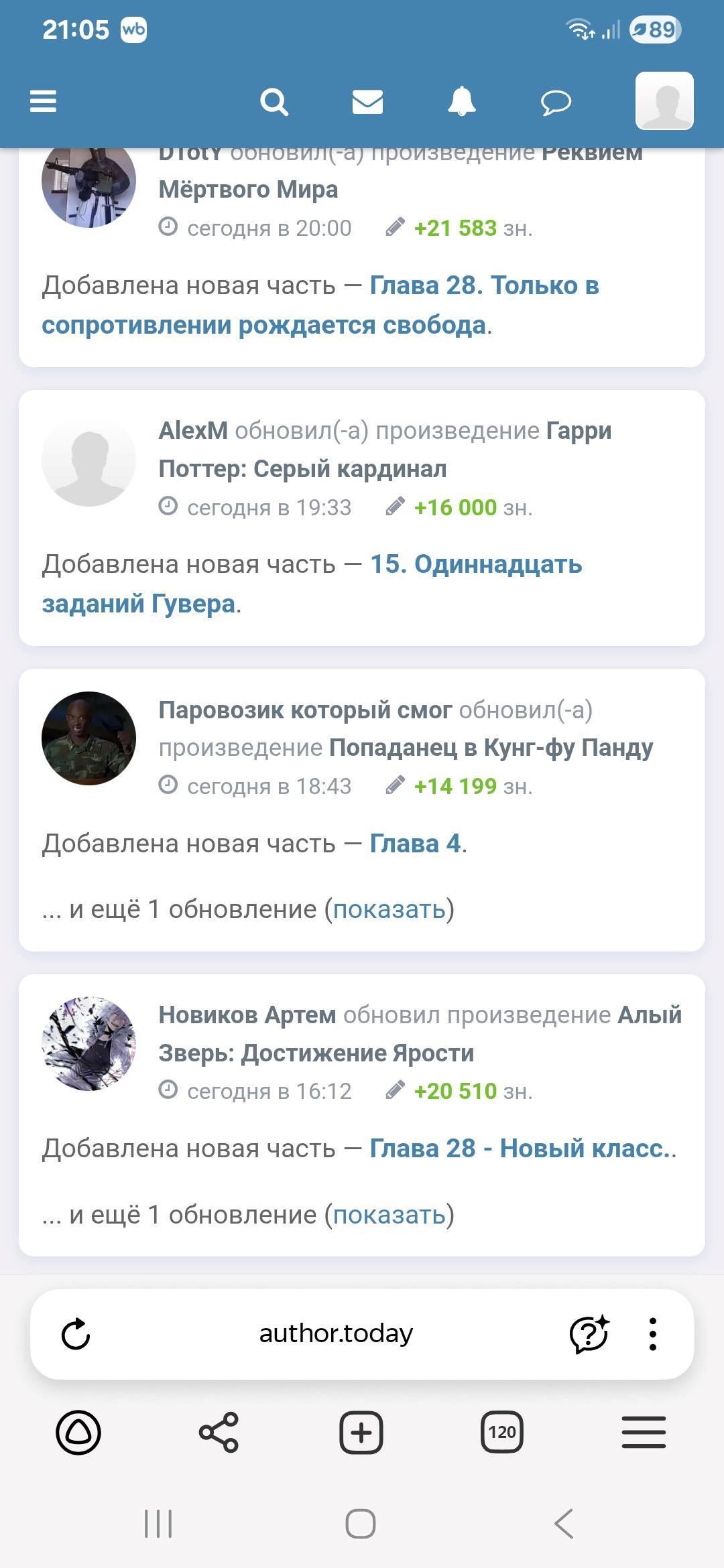
Task: Open chapter «Глава 28. Только в сопротивлении рождается свобода»
Action: point(320,306)
